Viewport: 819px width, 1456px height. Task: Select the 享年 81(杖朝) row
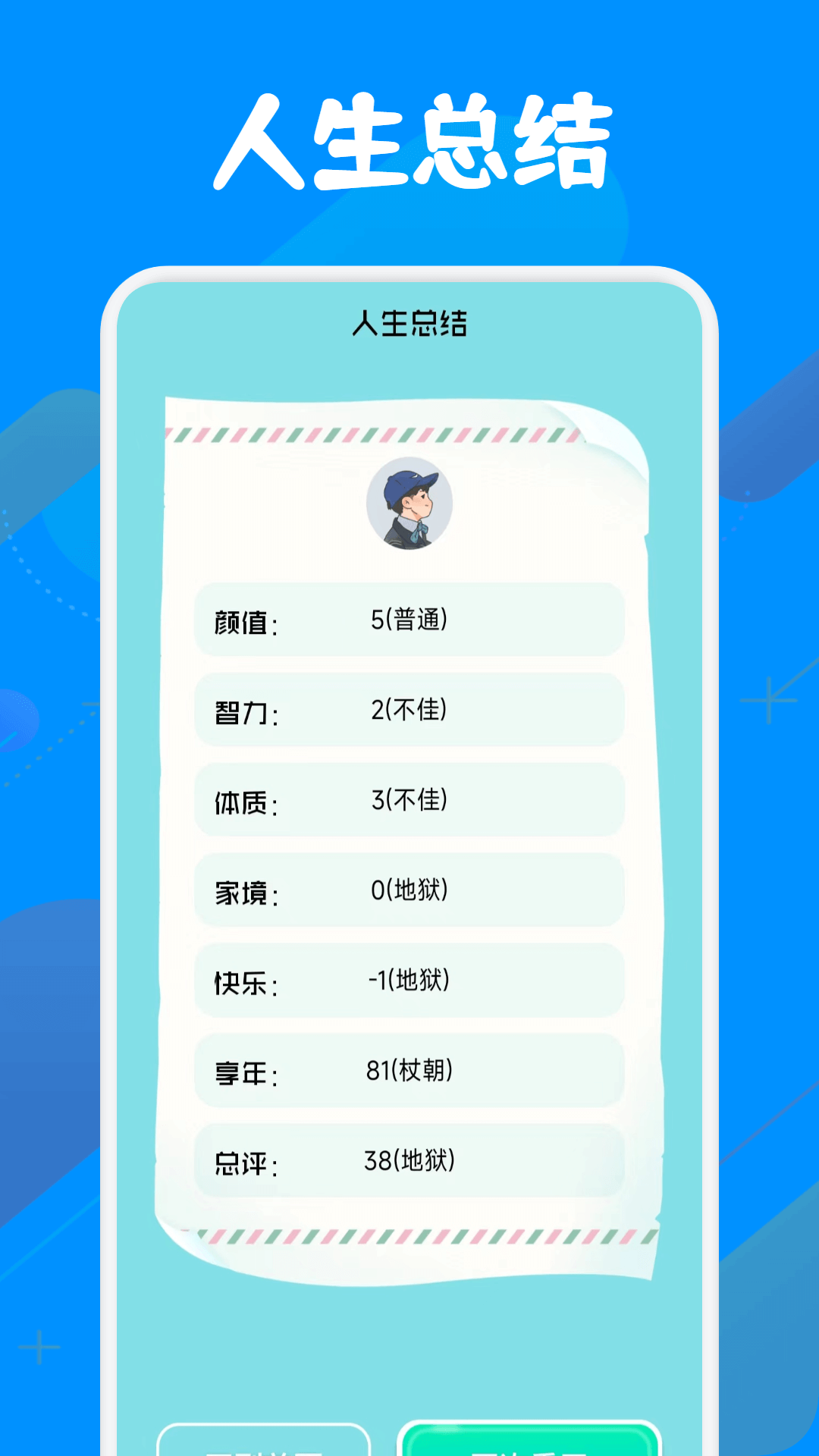[x=409, y=1072]
